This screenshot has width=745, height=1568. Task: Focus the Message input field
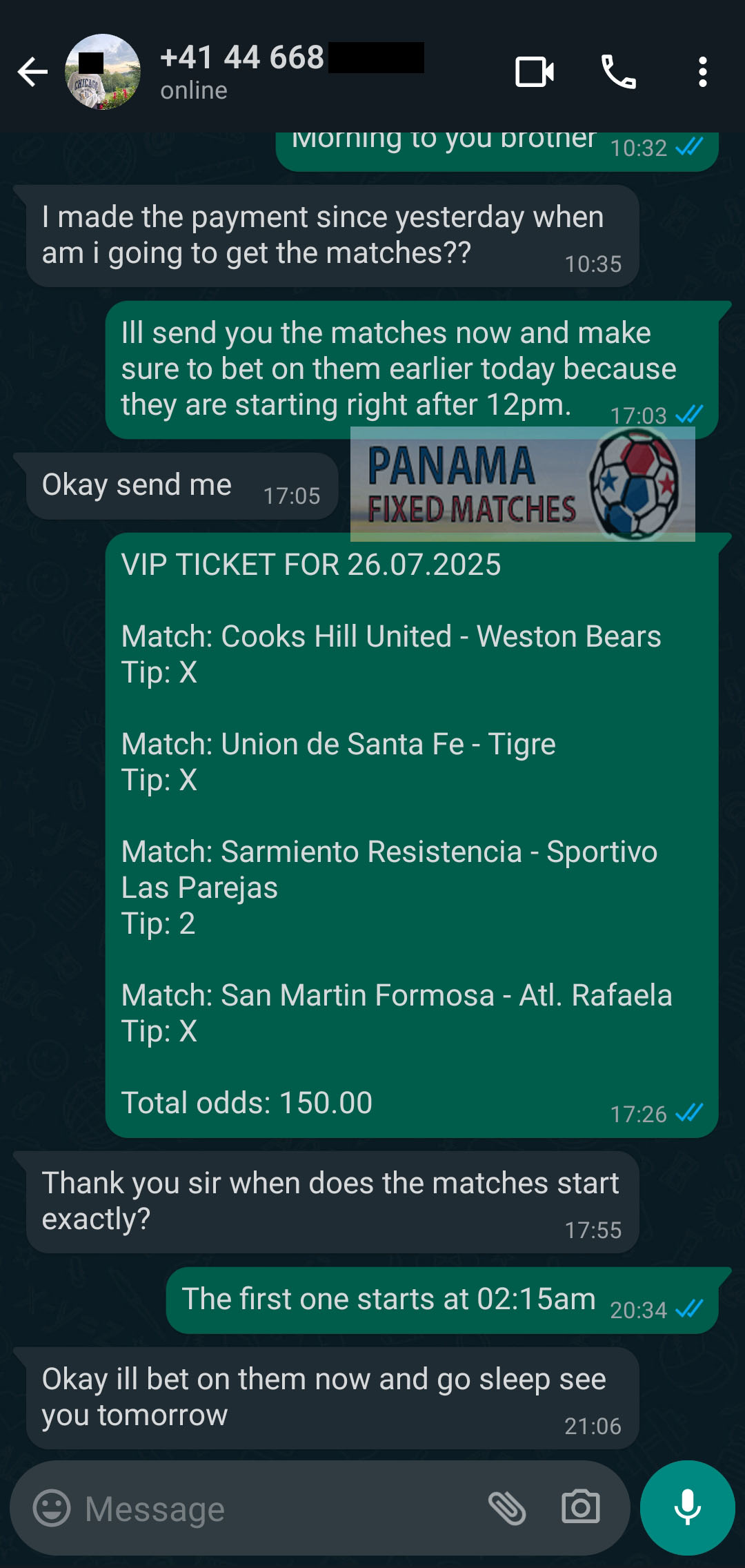coord(276,1509)
